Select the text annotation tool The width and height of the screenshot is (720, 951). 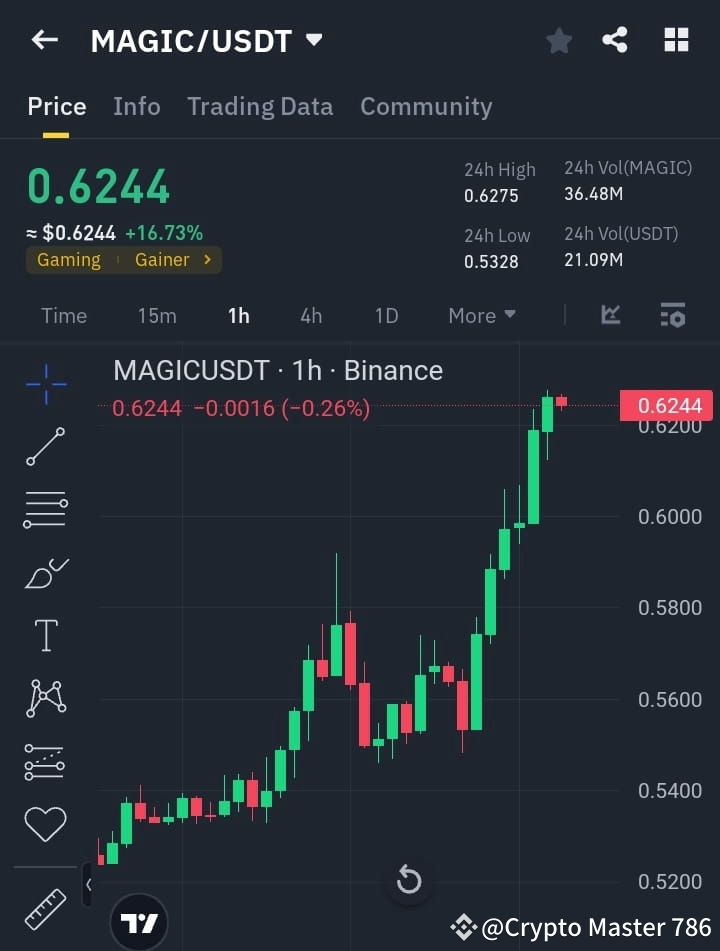pyautogui.click(x=44, y=635)
